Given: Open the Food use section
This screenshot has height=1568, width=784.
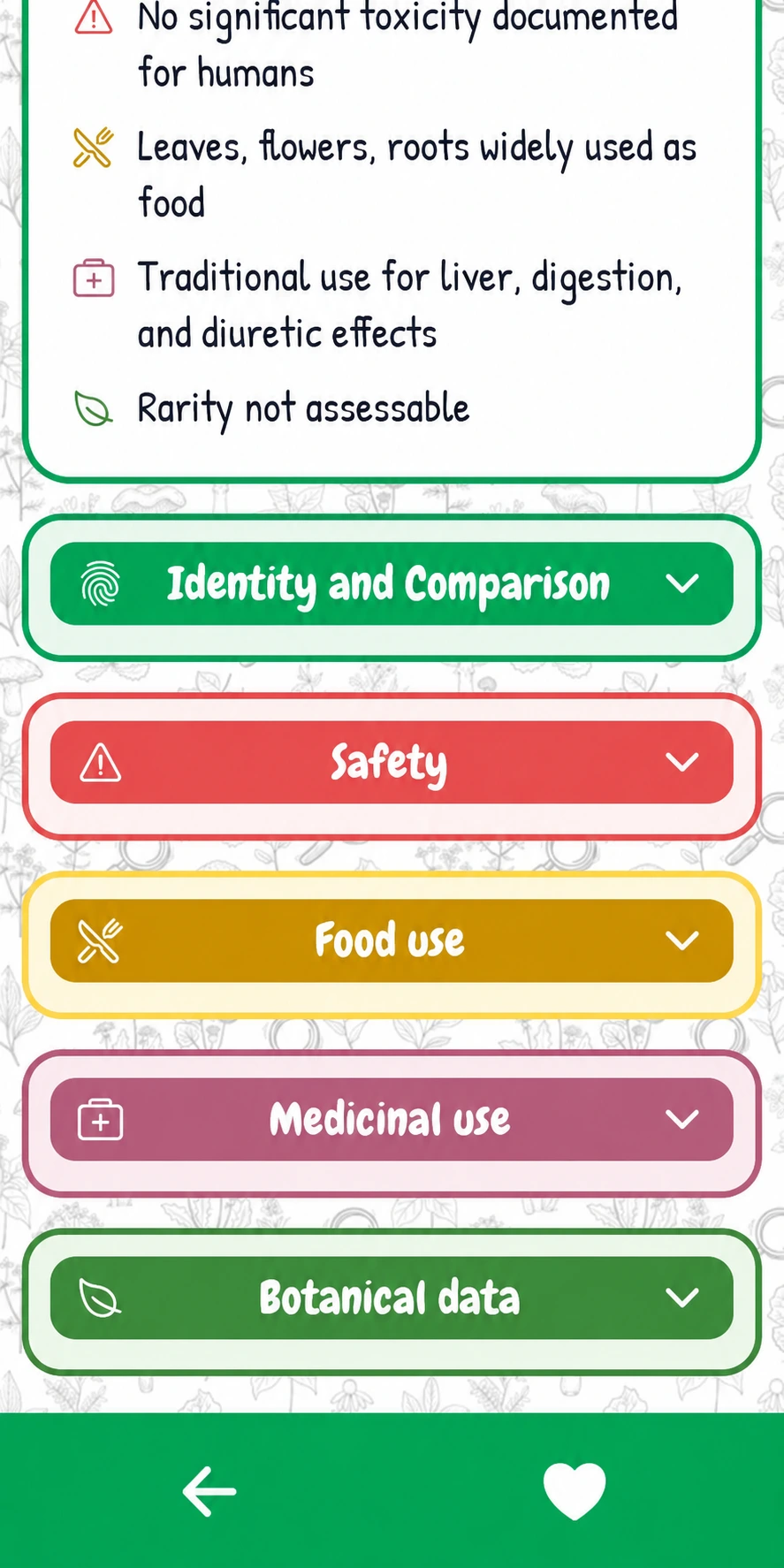Looking at the screenshot, I should [392, 941].
